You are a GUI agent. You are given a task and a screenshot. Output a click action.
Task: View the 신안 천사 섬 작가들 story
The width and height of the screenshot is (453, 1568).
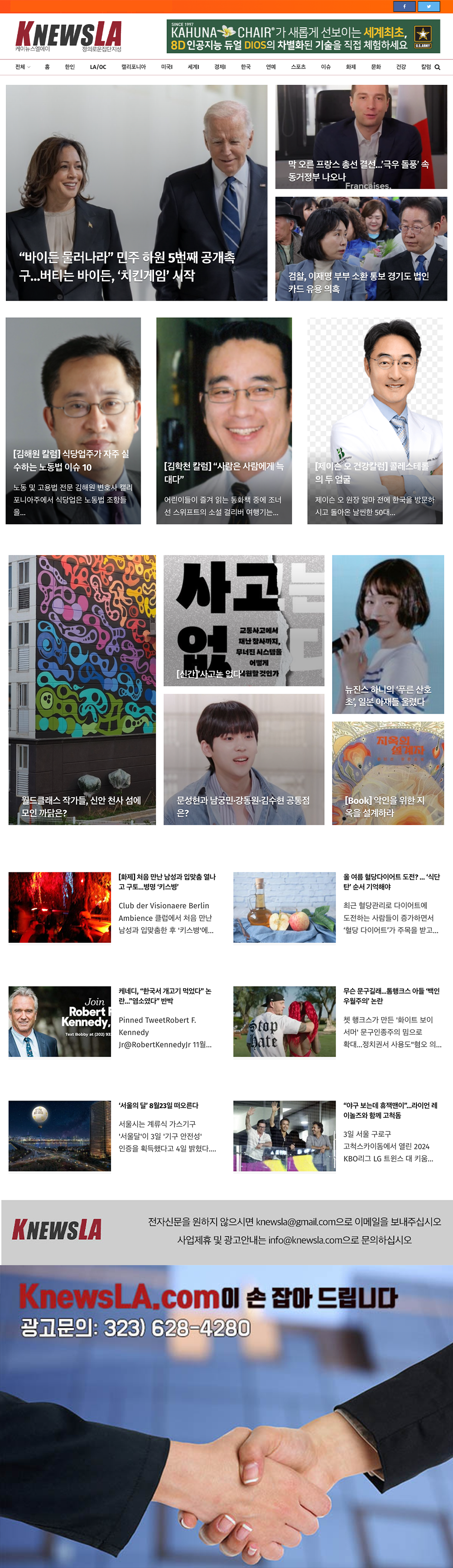(81, 806)
